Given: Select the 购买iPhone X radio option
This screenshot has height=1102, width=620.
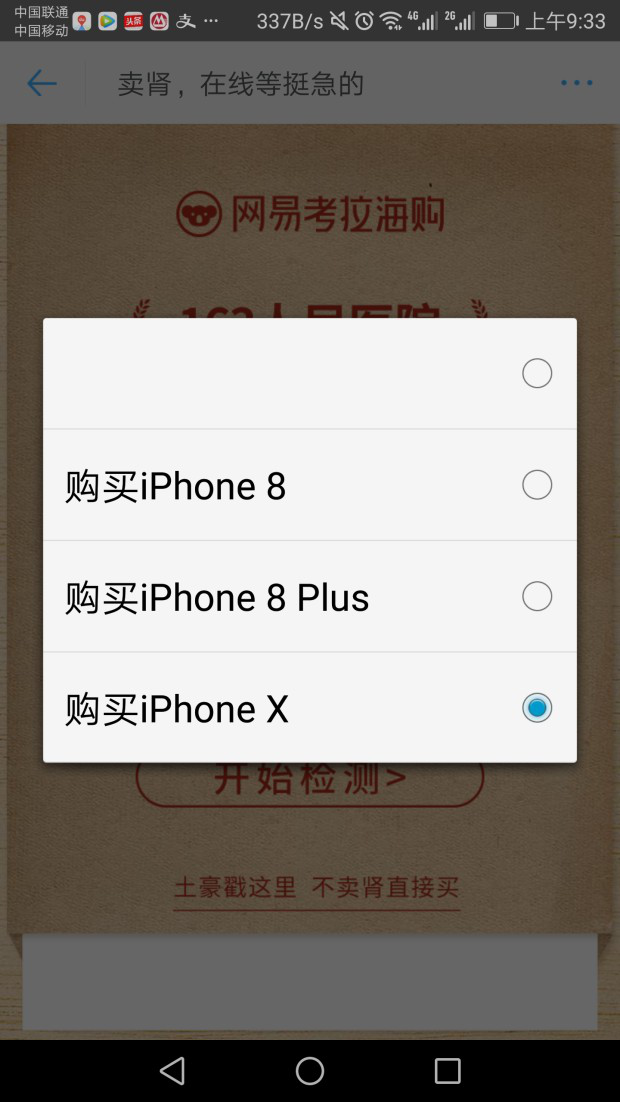Looking at the screenshot, I should click(310, 708).
